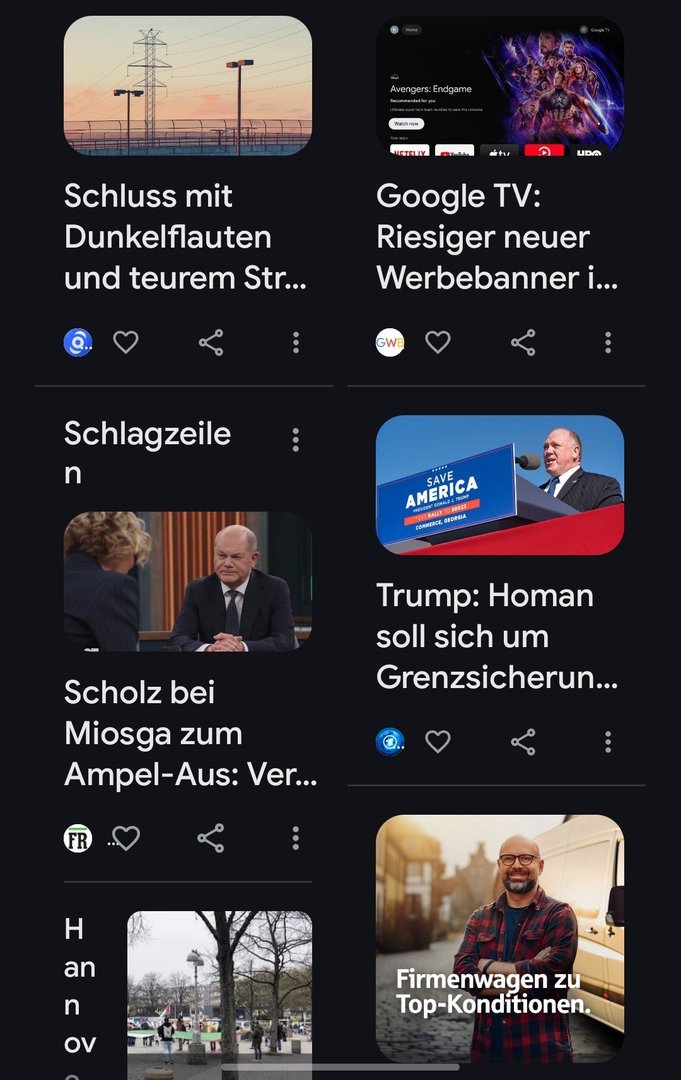Open the Firmenwagen zu Top-Konditionen ad
Viewport: 681px width, 1080px height.
500,938
